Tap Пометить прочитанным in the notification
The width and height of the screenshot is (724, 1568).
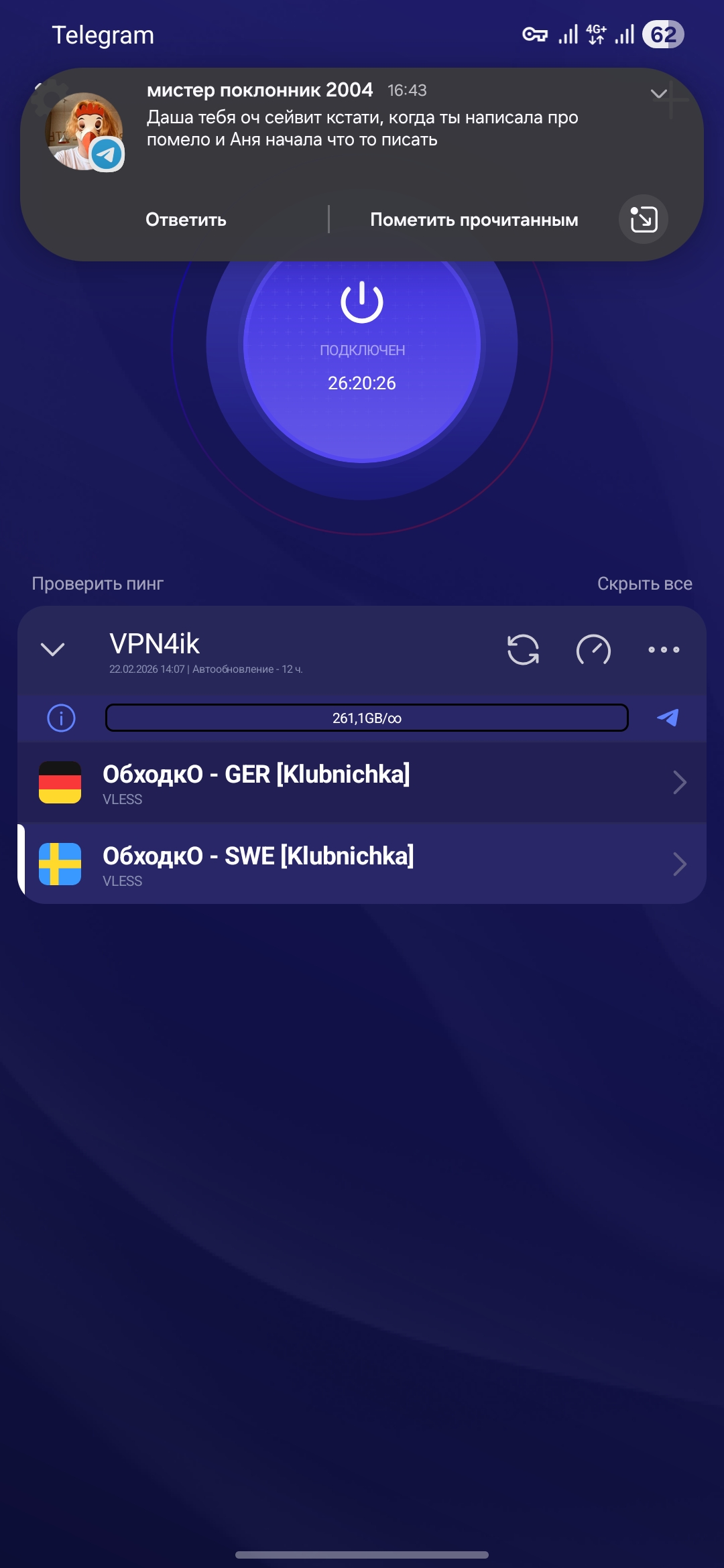pyautogui.click(x=473, y=220)
